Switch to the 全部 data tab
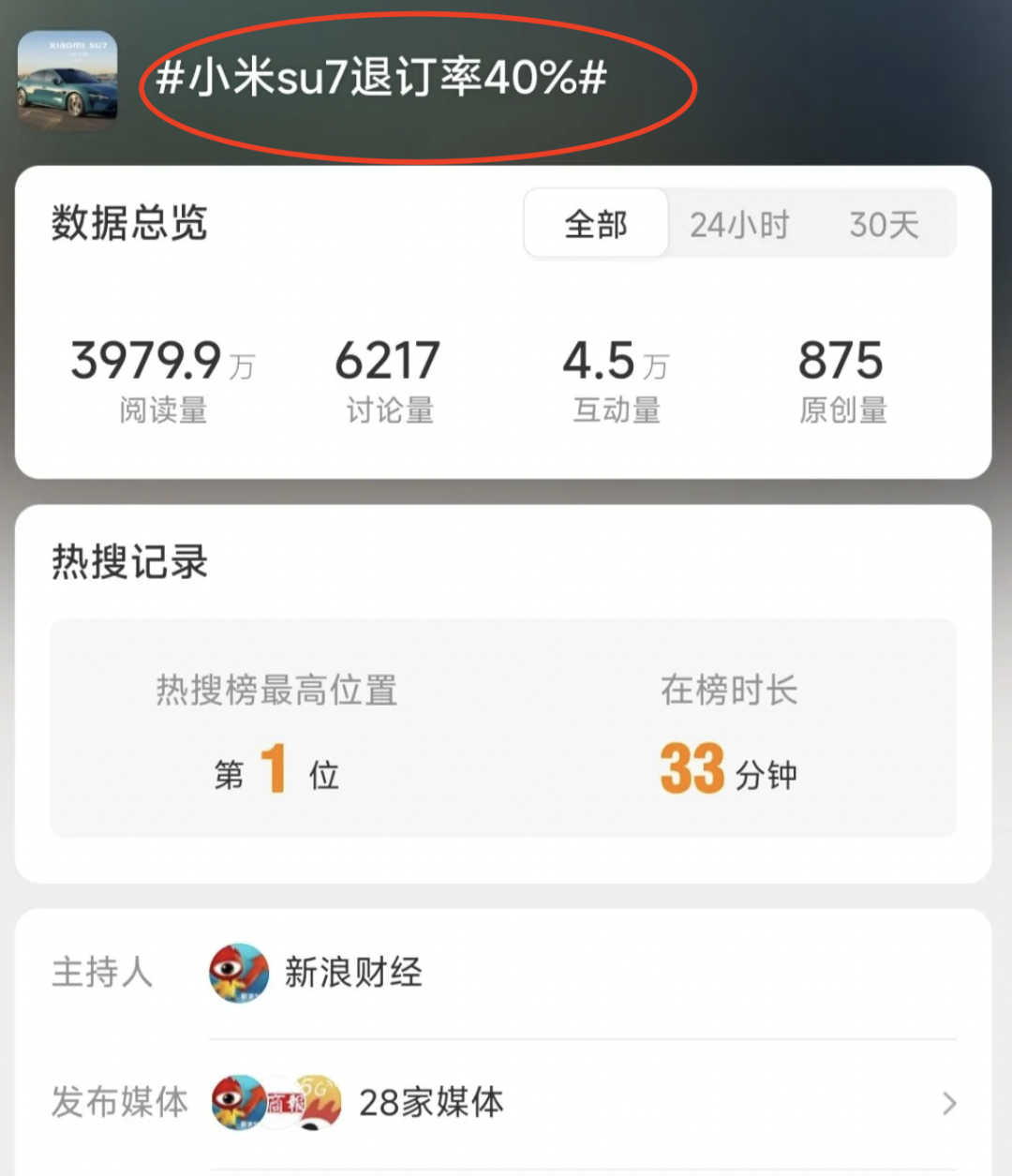This screenshot has height=1176, width=1012. tap(596, 224)
